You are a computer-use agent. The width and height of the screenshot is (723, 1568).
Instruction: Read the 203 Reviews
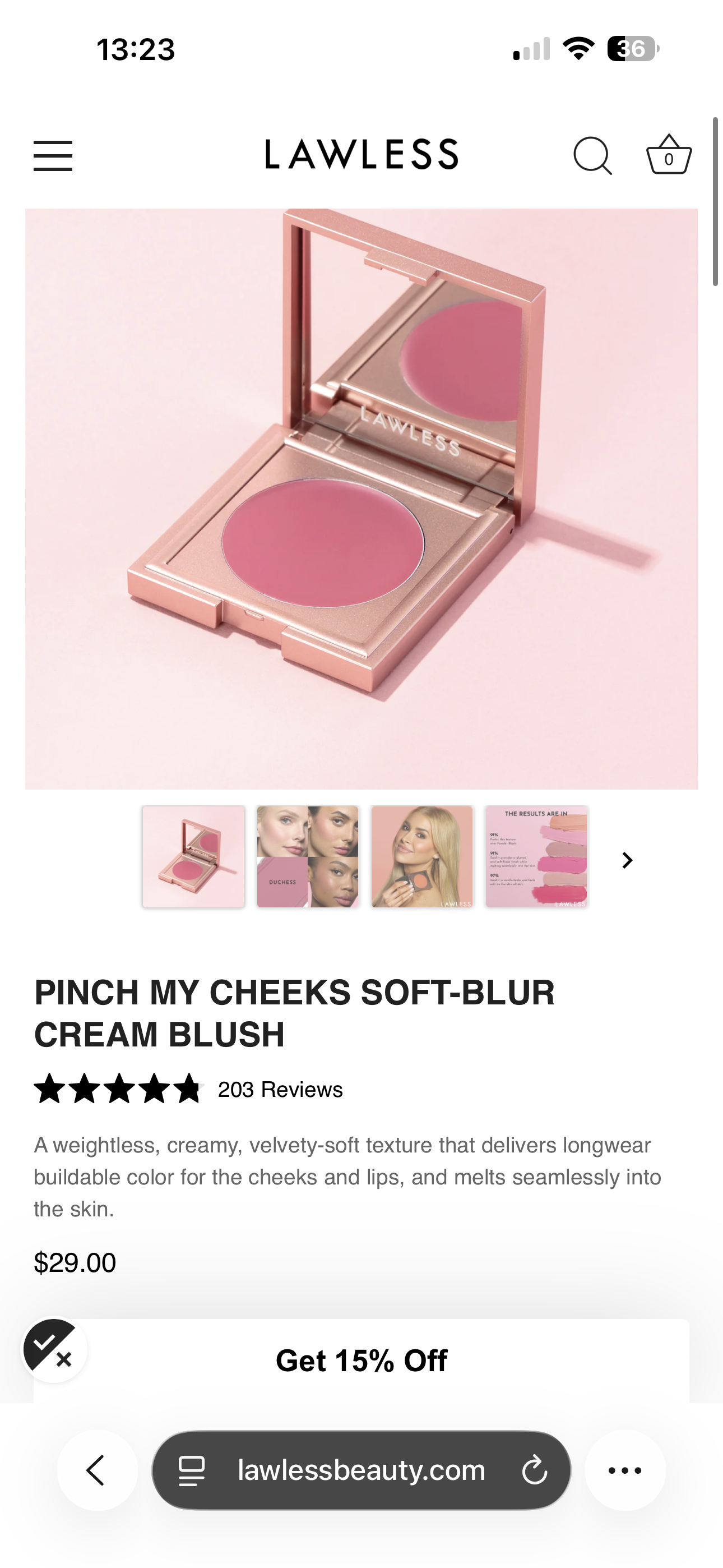click(x=280, y=1089)
